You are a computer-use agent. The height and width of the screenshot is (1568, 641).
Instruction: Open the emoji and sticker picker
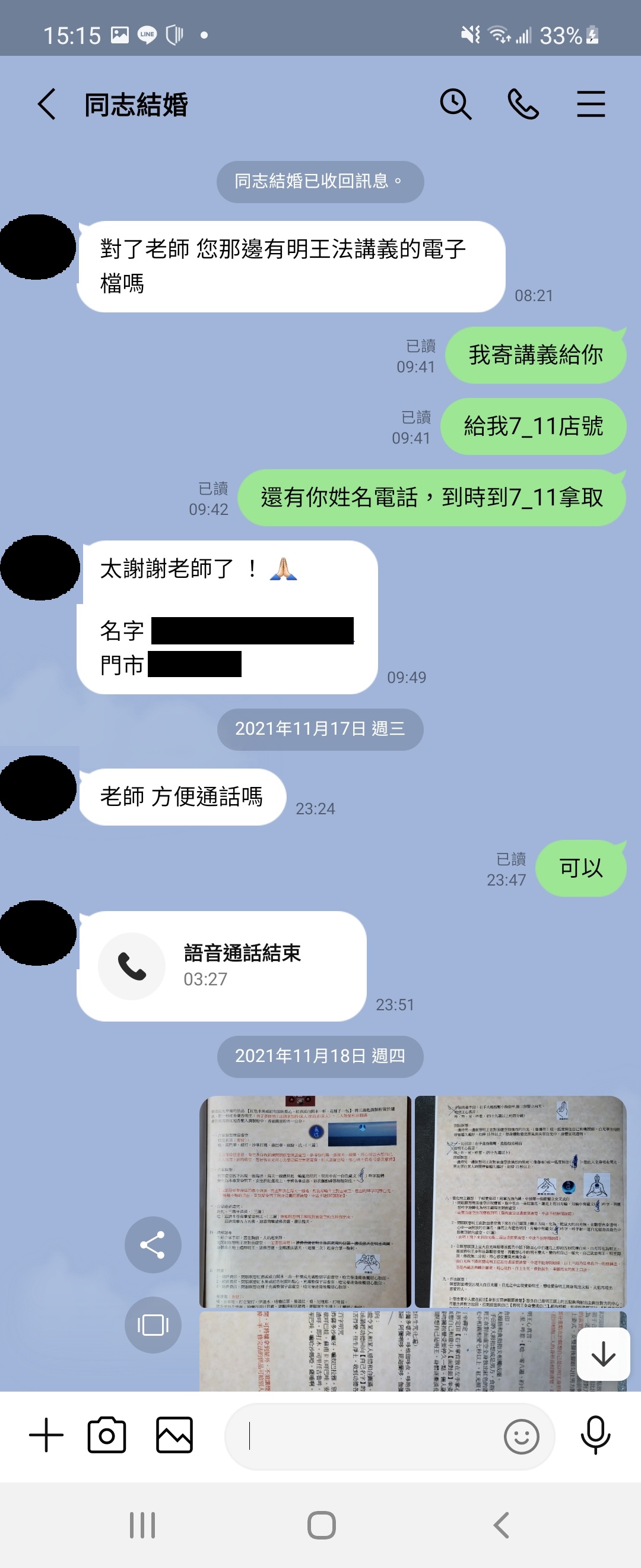[x=521, y=1437]
